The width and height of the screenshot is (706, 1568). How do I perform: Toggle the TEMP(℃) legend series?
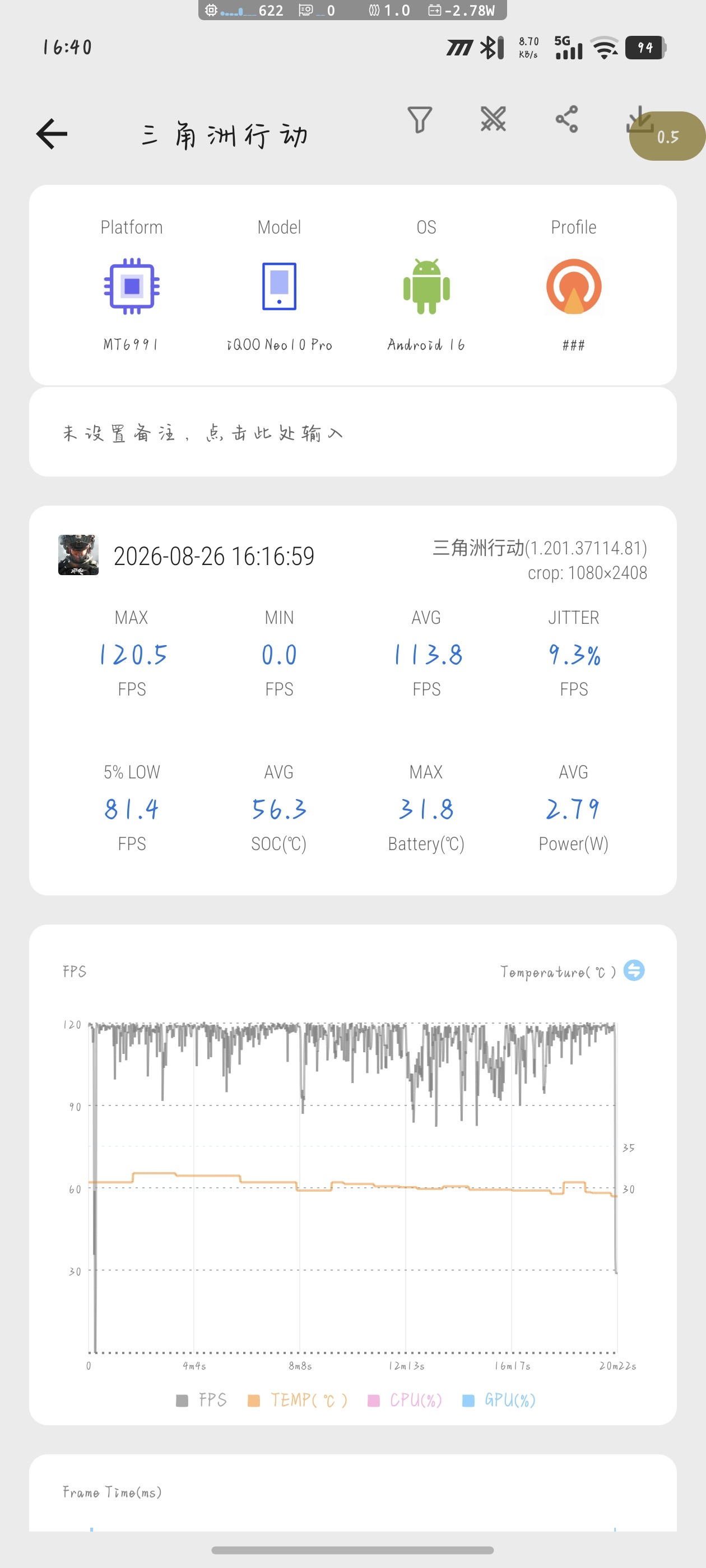pos(298,1401)
